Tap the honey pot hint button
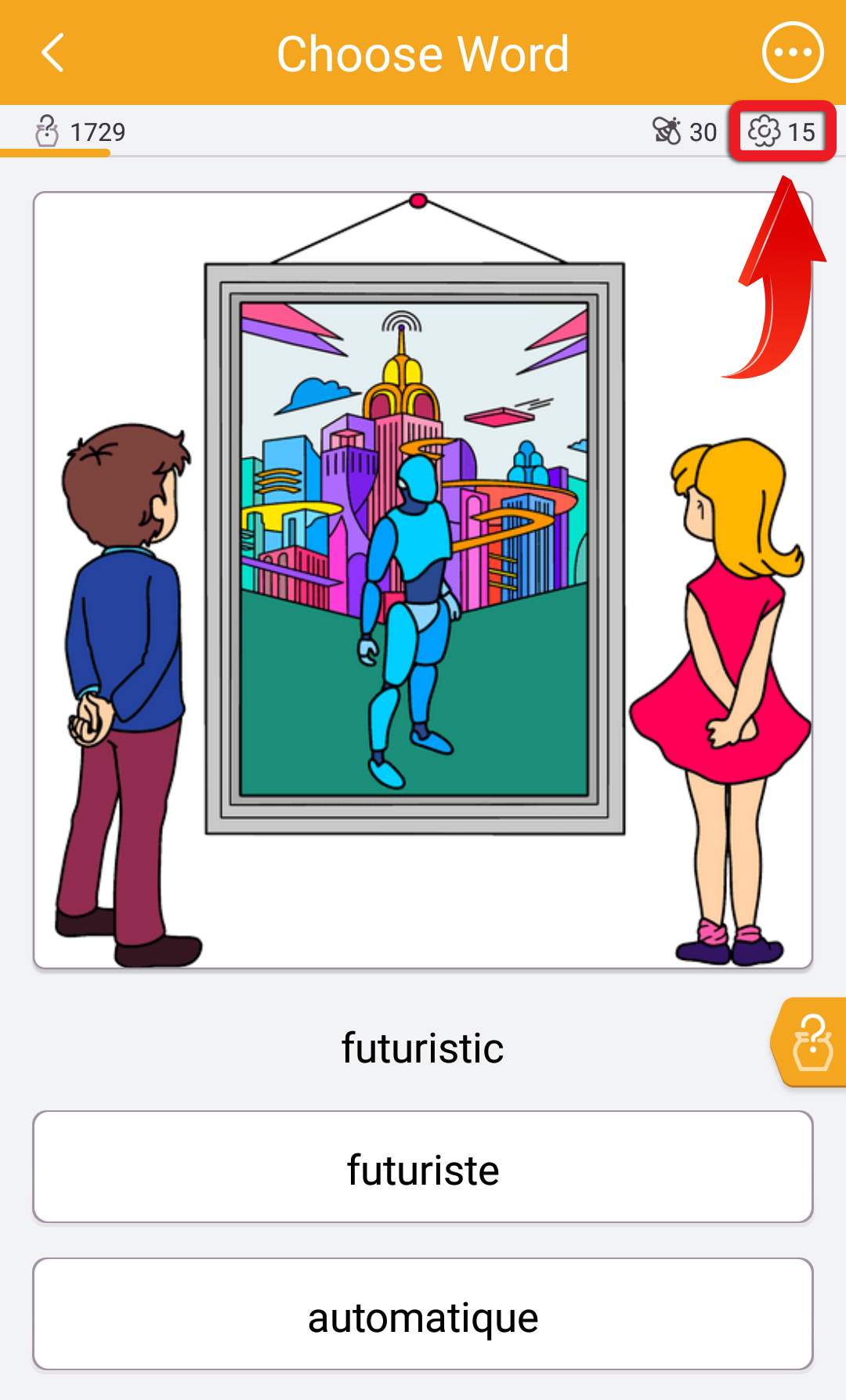This screenshot has width=846, height=1400. (x=810, y=1042)
